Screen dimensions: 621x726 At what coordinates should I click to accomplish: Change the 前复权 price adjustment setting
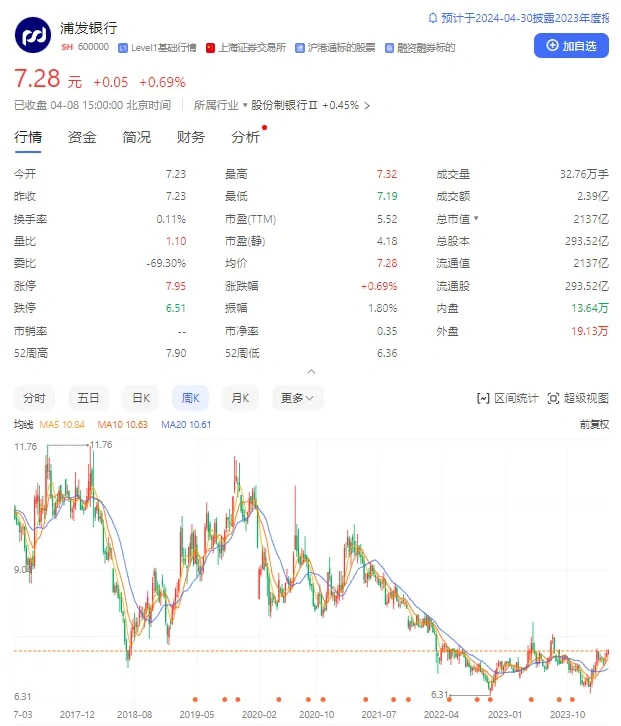[x=594, y=424]
